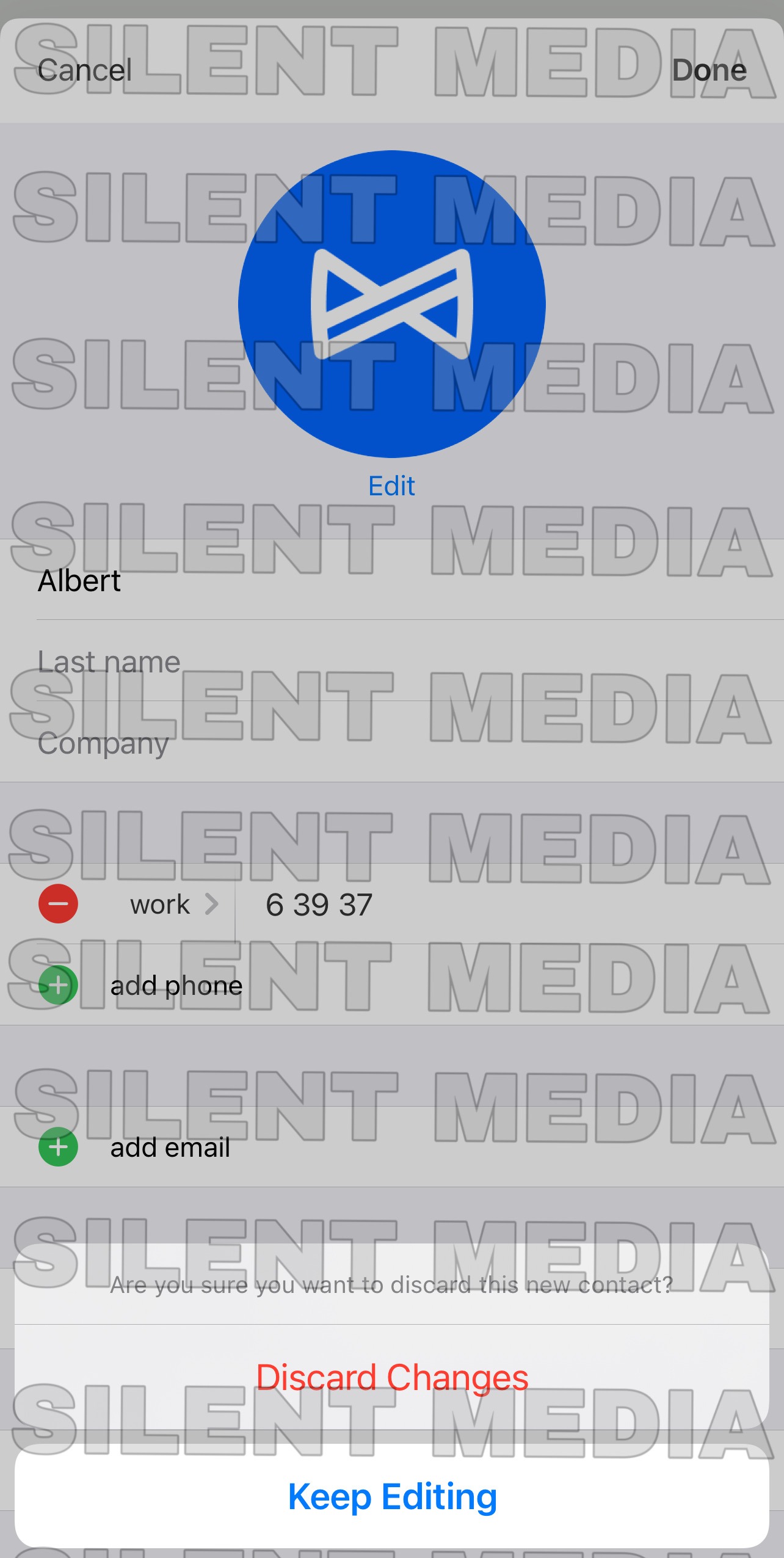Screen dimensions: 784x1558
Task: Tap the Last name field
Action: (391, 662)
